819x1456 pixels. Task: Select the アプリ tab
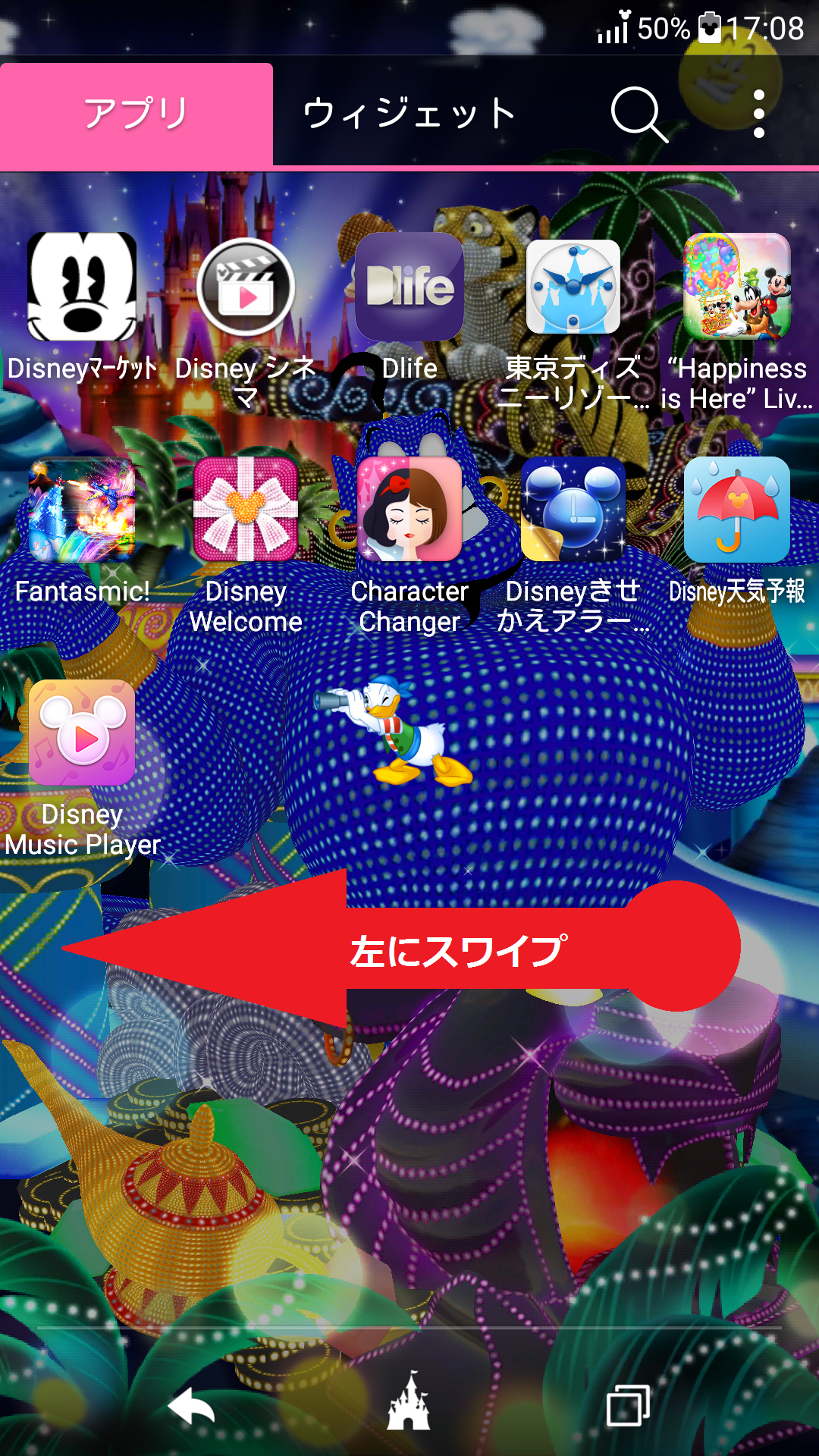point(136,114)
